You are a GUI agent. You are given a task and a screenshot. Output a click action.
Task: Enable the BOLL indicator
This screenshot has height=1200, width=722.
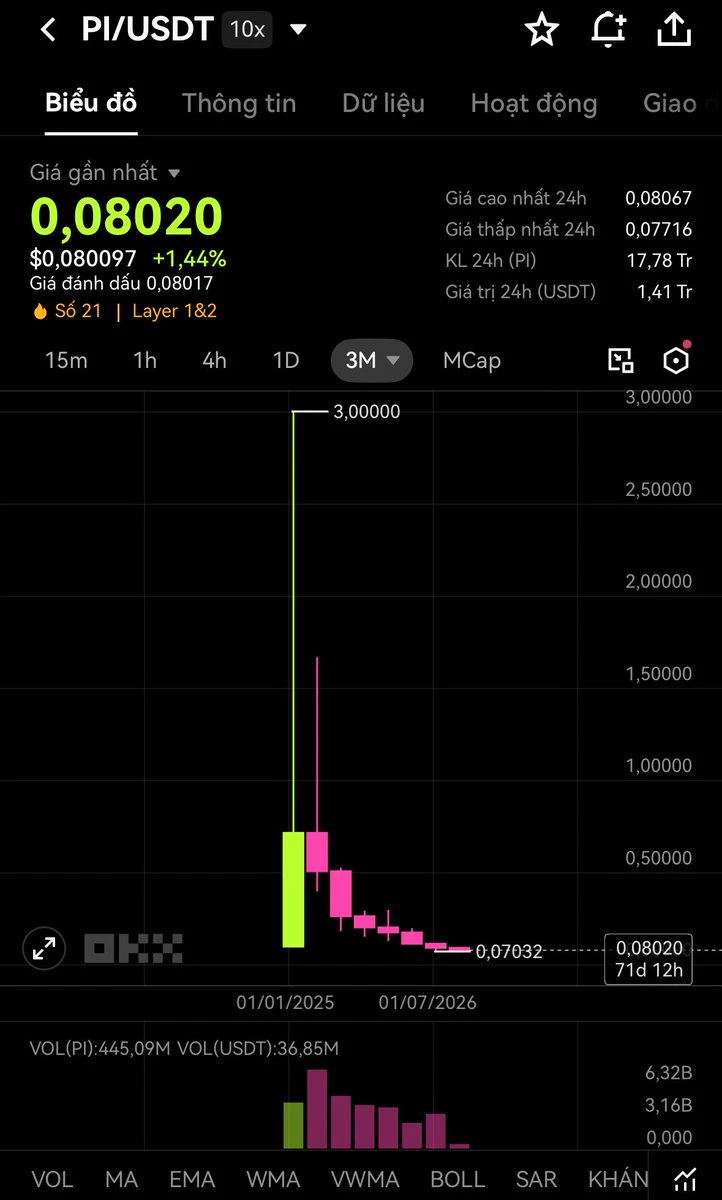point(457,1179)
